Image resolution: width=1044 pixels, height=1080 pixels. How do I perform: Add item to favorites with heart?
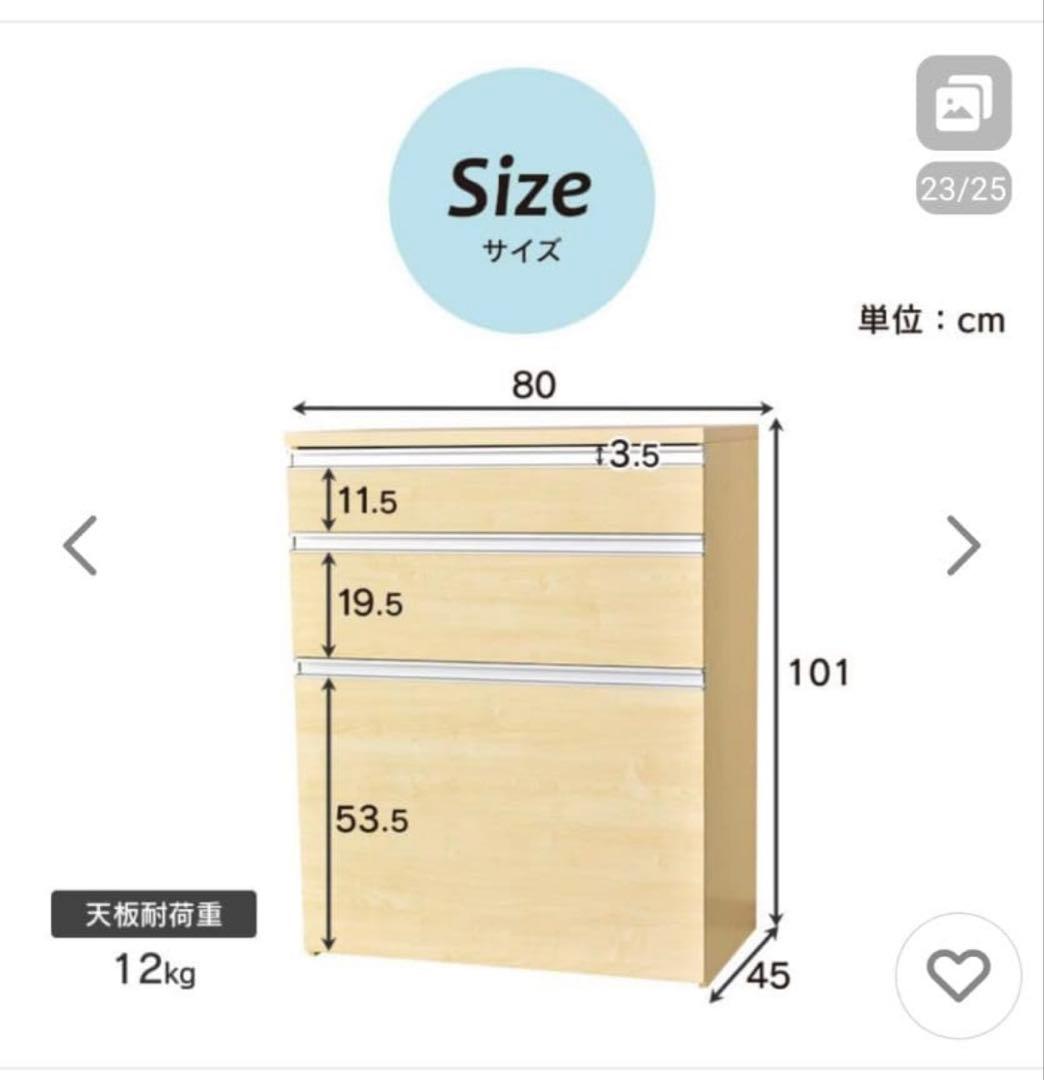point(957,971)
